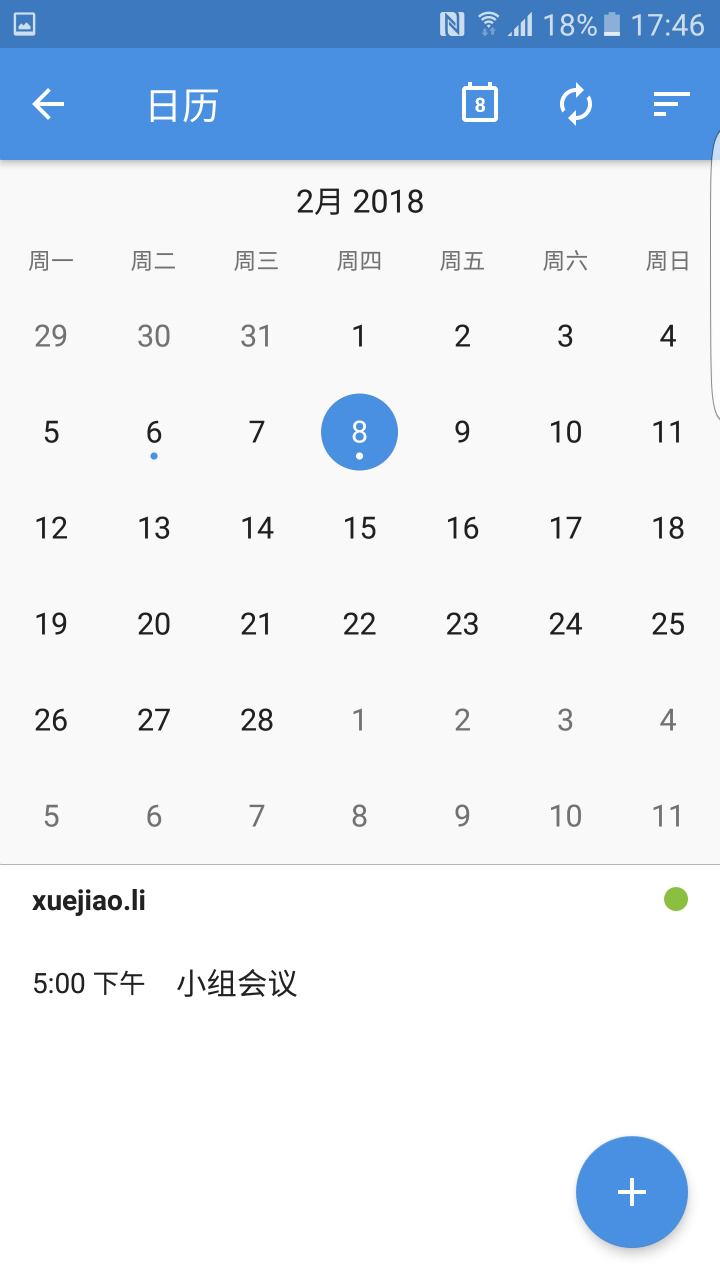Tap the back arrow in the toolbar
720x1280 pixels.
point(47,104)
